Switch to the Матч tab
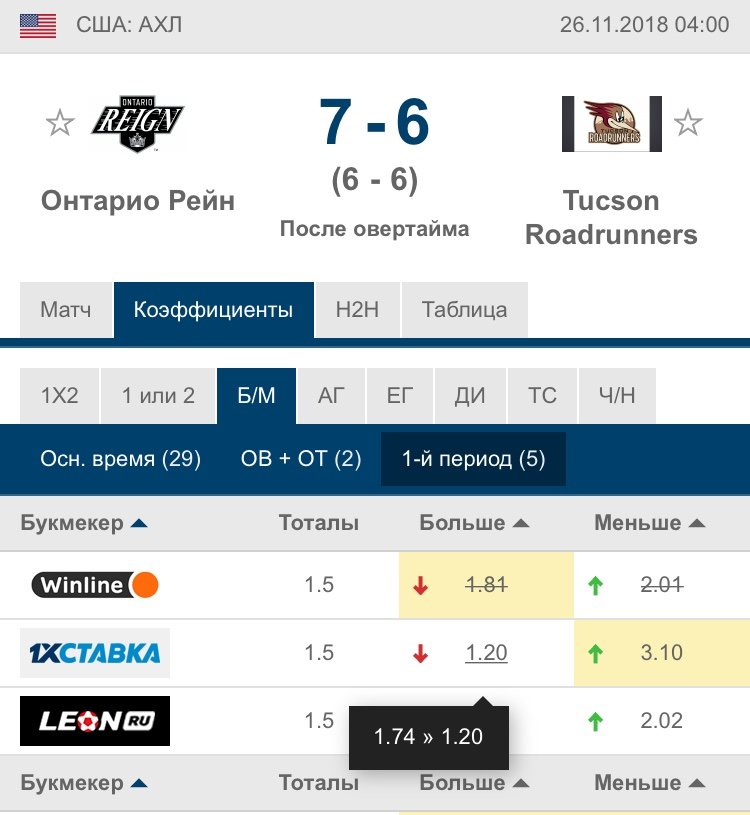This screenshot has height=815, width=750. 66,310
